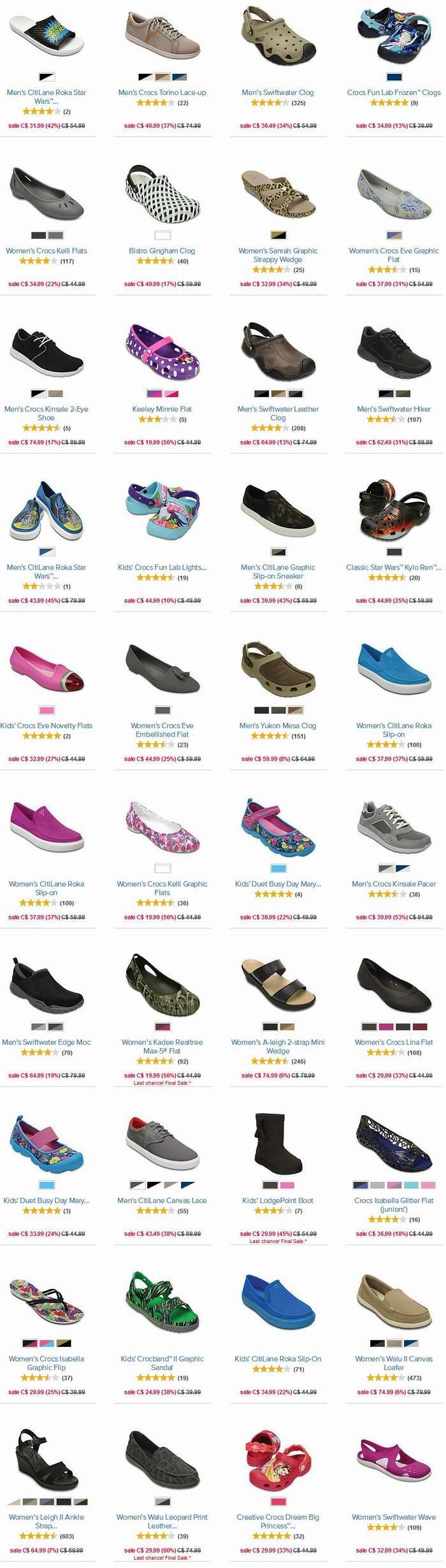The image size is (446, 1568).
Task: View Classic Star Wars Kylo Ren clog
Action: click(394, 567)
